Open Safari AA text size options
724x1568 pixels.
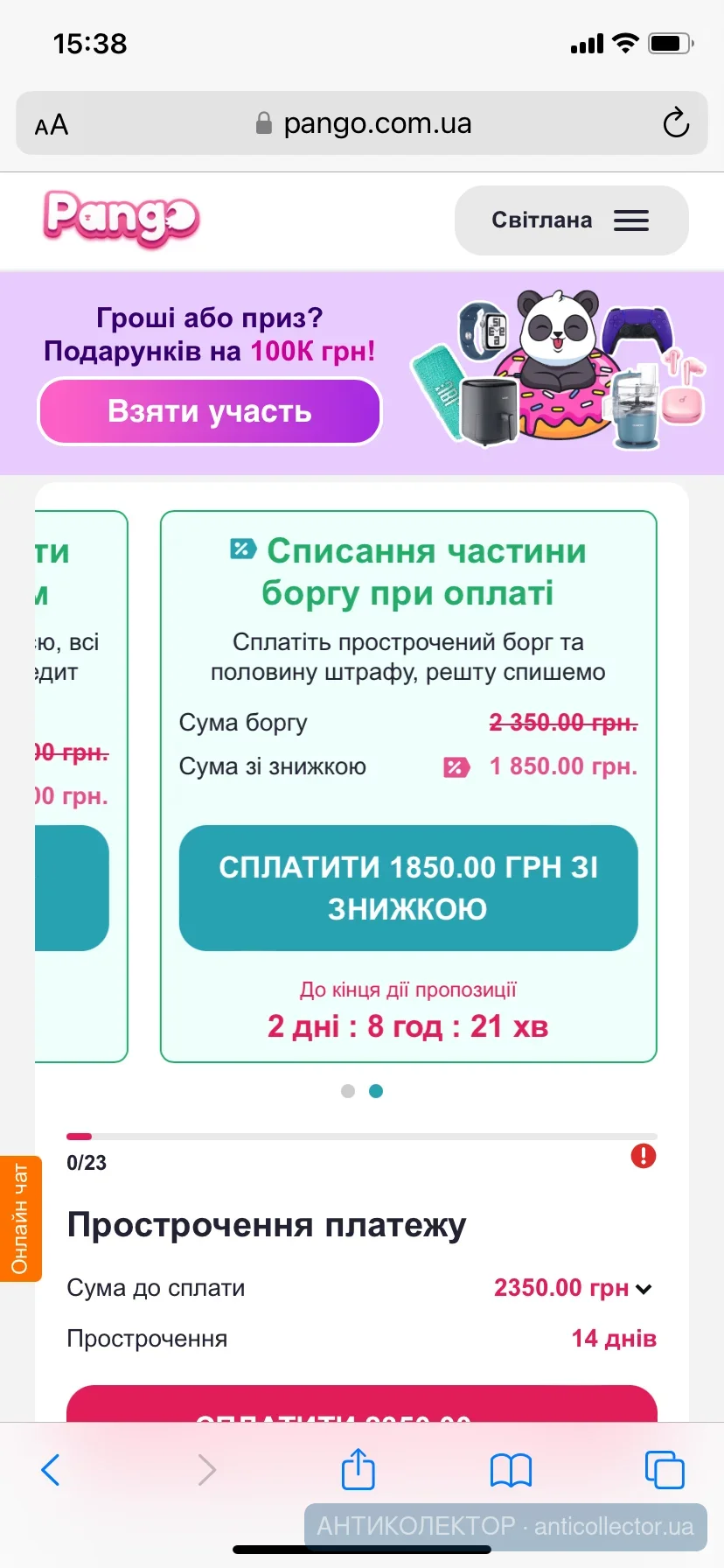point(52,125)
